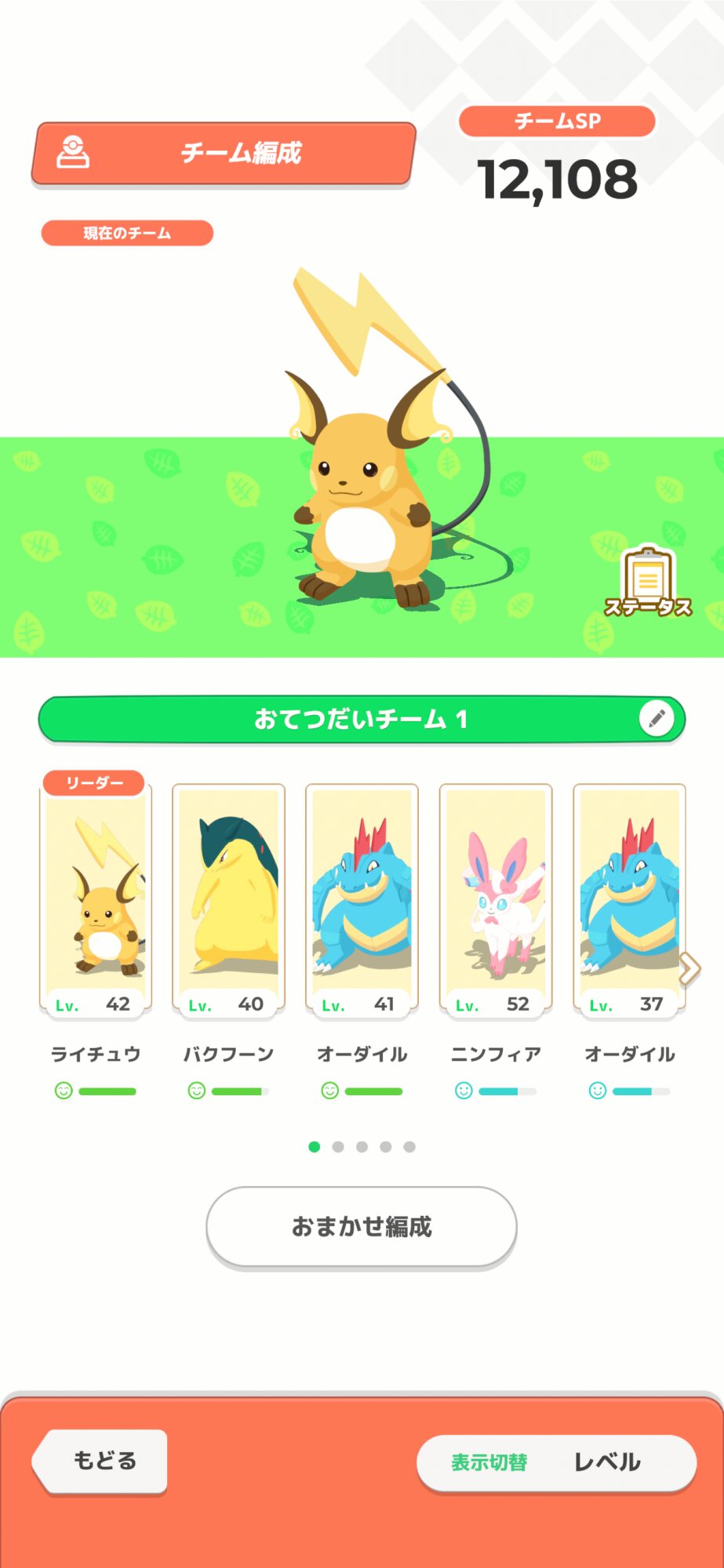Open the ステータス clipboard icon
724x1568 pixels.
tap(648, 582)
